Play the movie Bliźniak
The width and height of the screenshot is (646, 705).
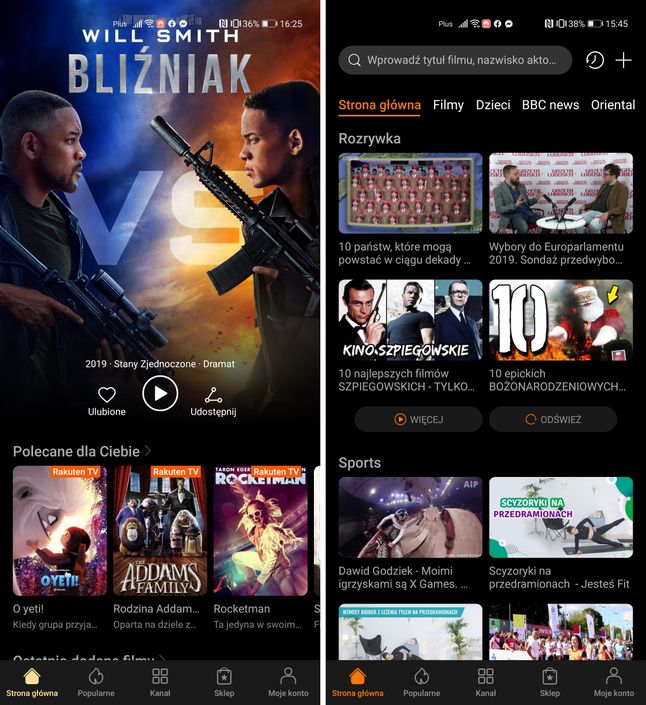[160, 393]
